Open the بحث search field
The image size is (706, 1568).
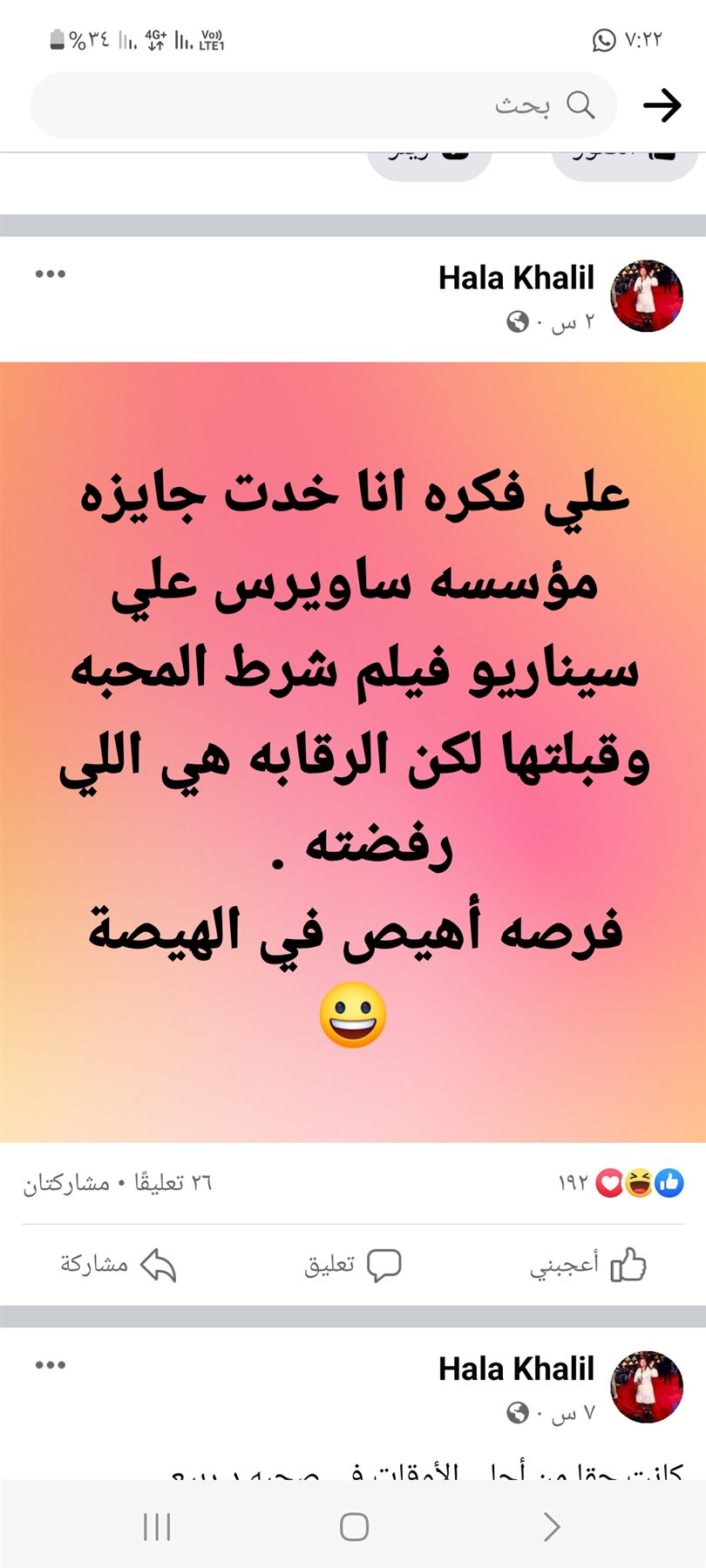click(322, 105)
